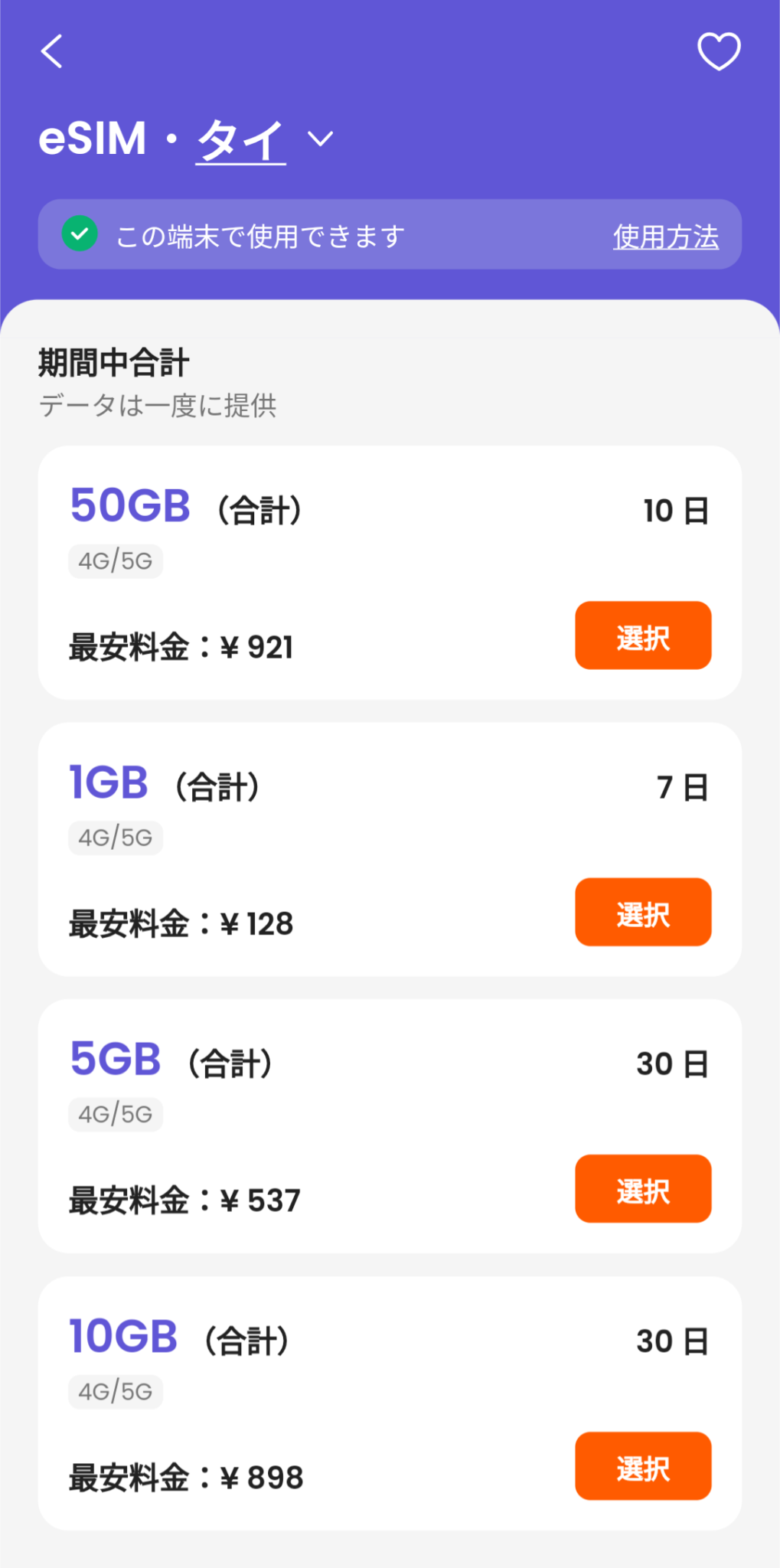Tap the green checkmark compatibility badge
Screen dimensions: 780x1568
80,234
